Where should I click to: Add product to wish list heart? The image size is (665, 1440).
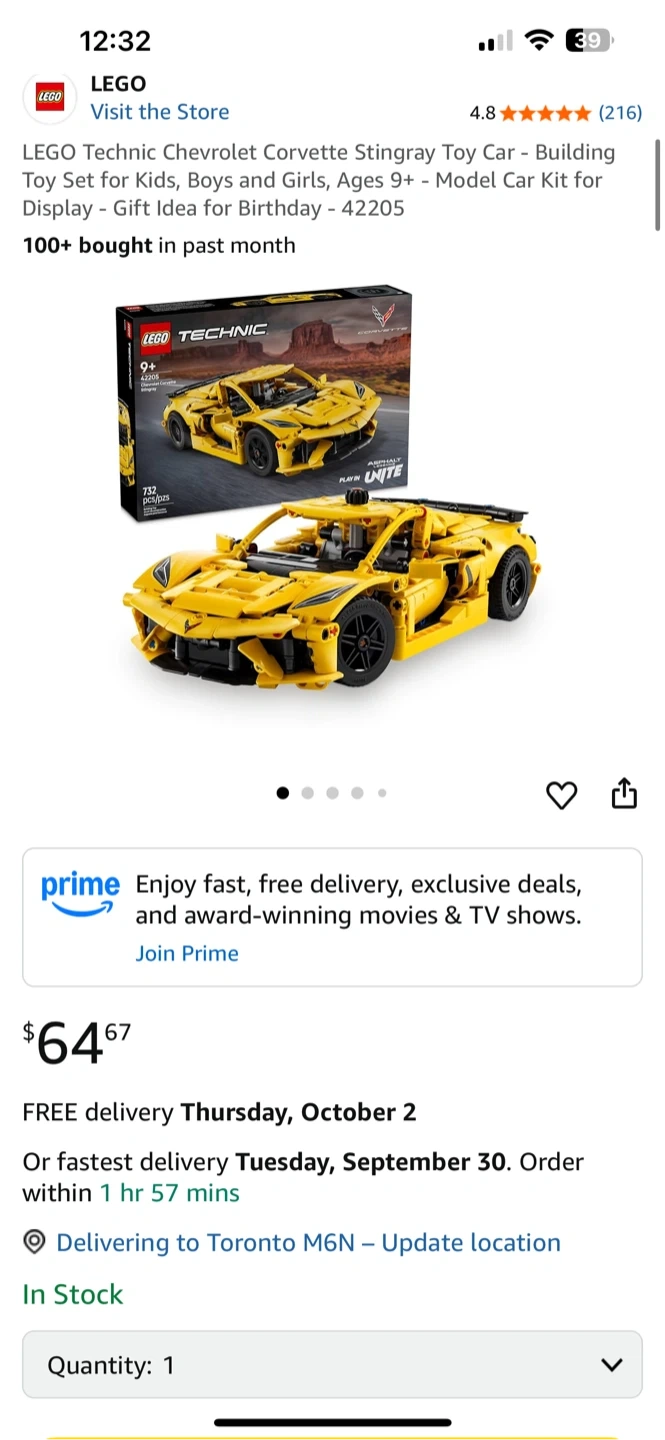[561, 795]
